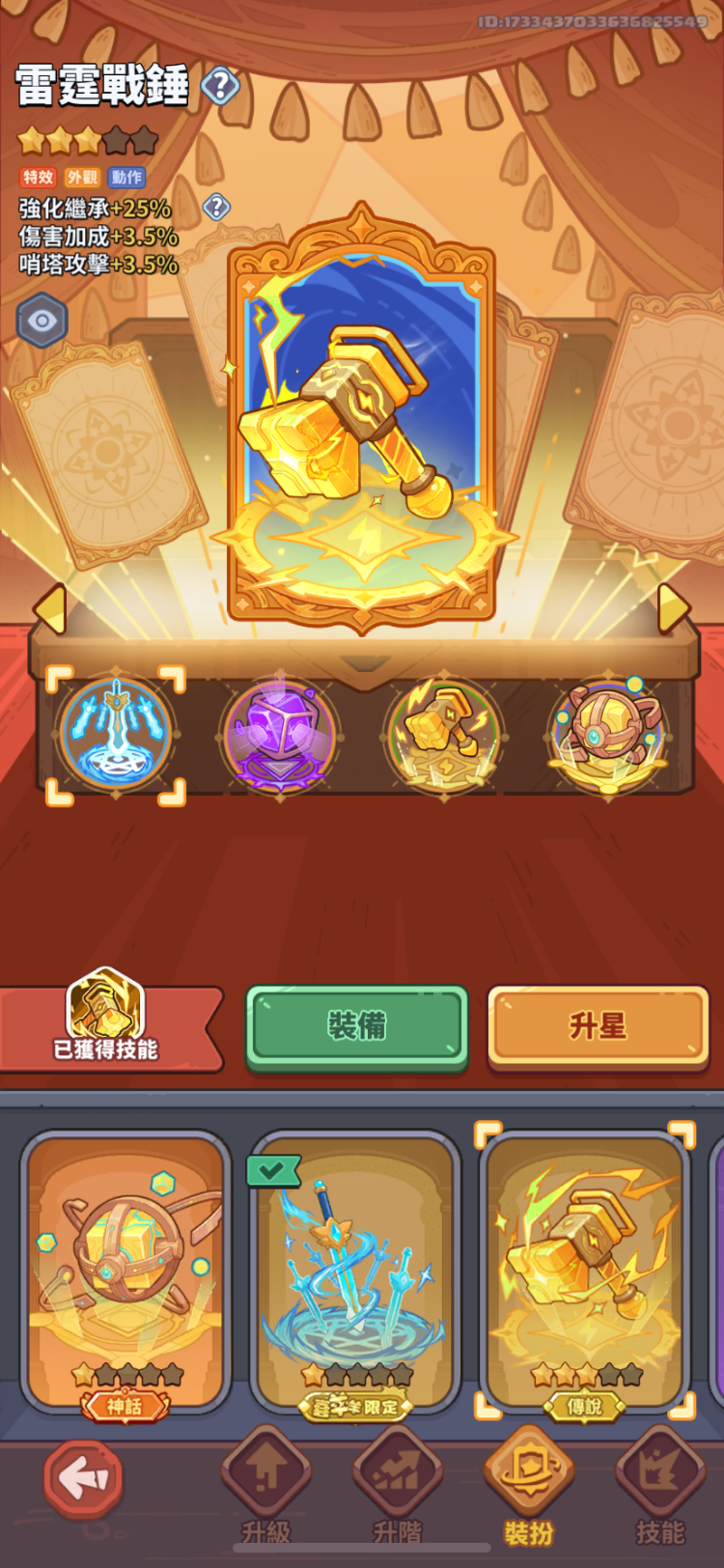The height and width of the screenshot is (1568, 724).
Task: Select the blue sword slot icon
Action: tap(116, 734)
